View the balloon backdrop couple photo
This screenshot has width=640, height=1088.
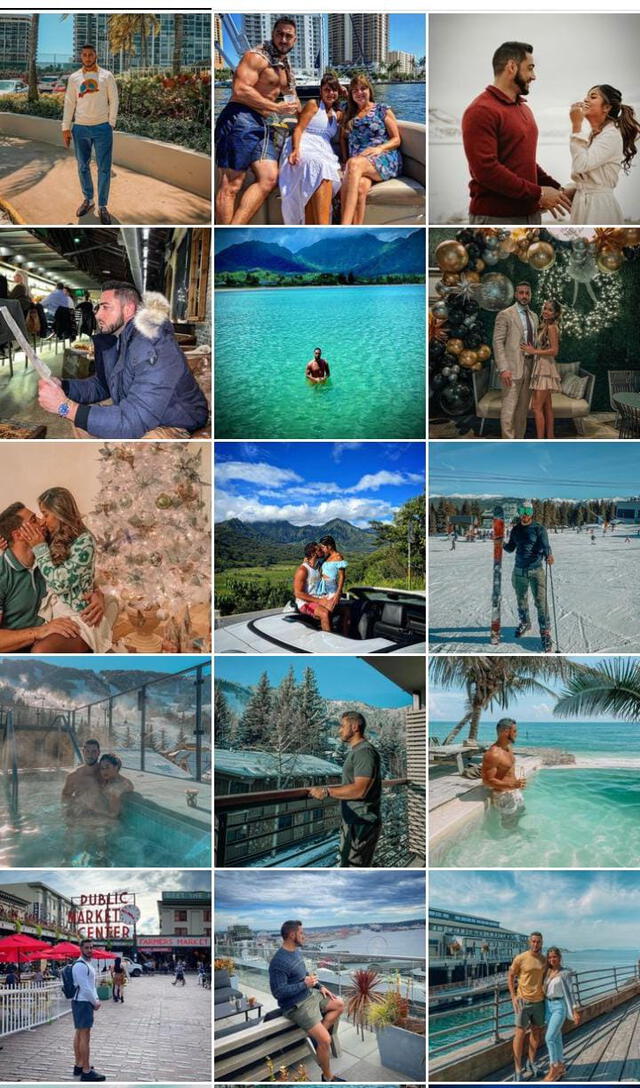(x=533, y=333)
